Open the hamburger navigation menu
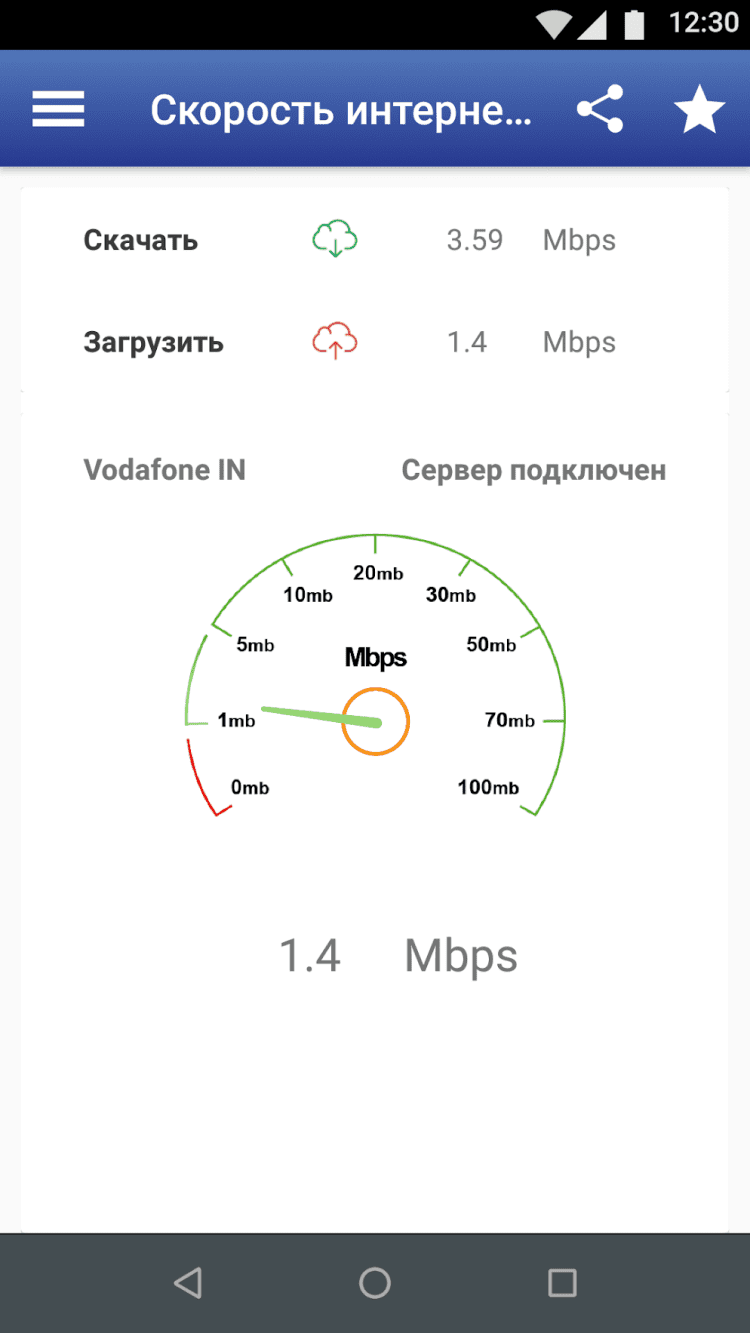The image size is (750, 1333). [58, 109]
